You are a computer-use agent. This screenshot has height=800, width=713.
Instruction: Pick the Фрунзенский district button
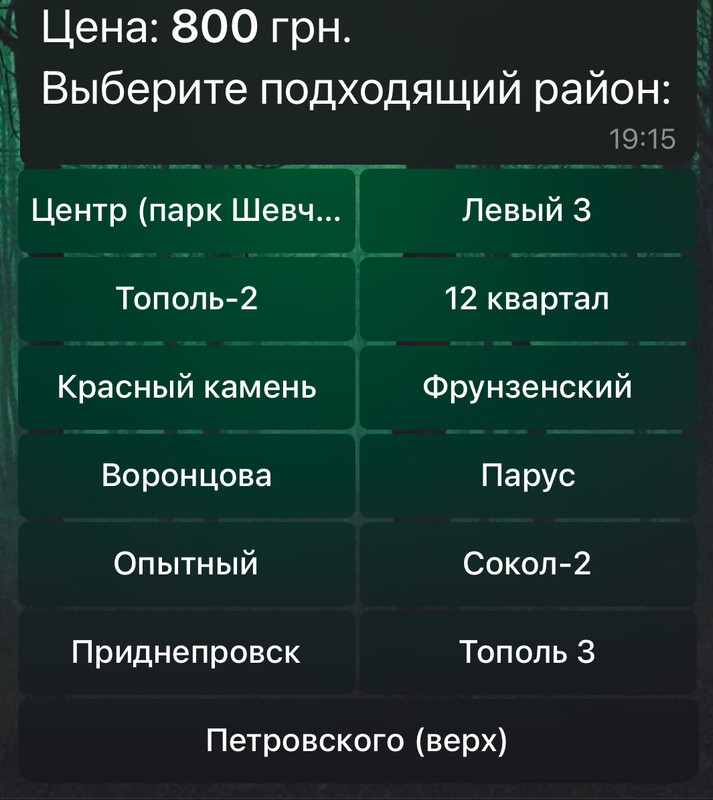pyautogui.click(x=527, y=386)
